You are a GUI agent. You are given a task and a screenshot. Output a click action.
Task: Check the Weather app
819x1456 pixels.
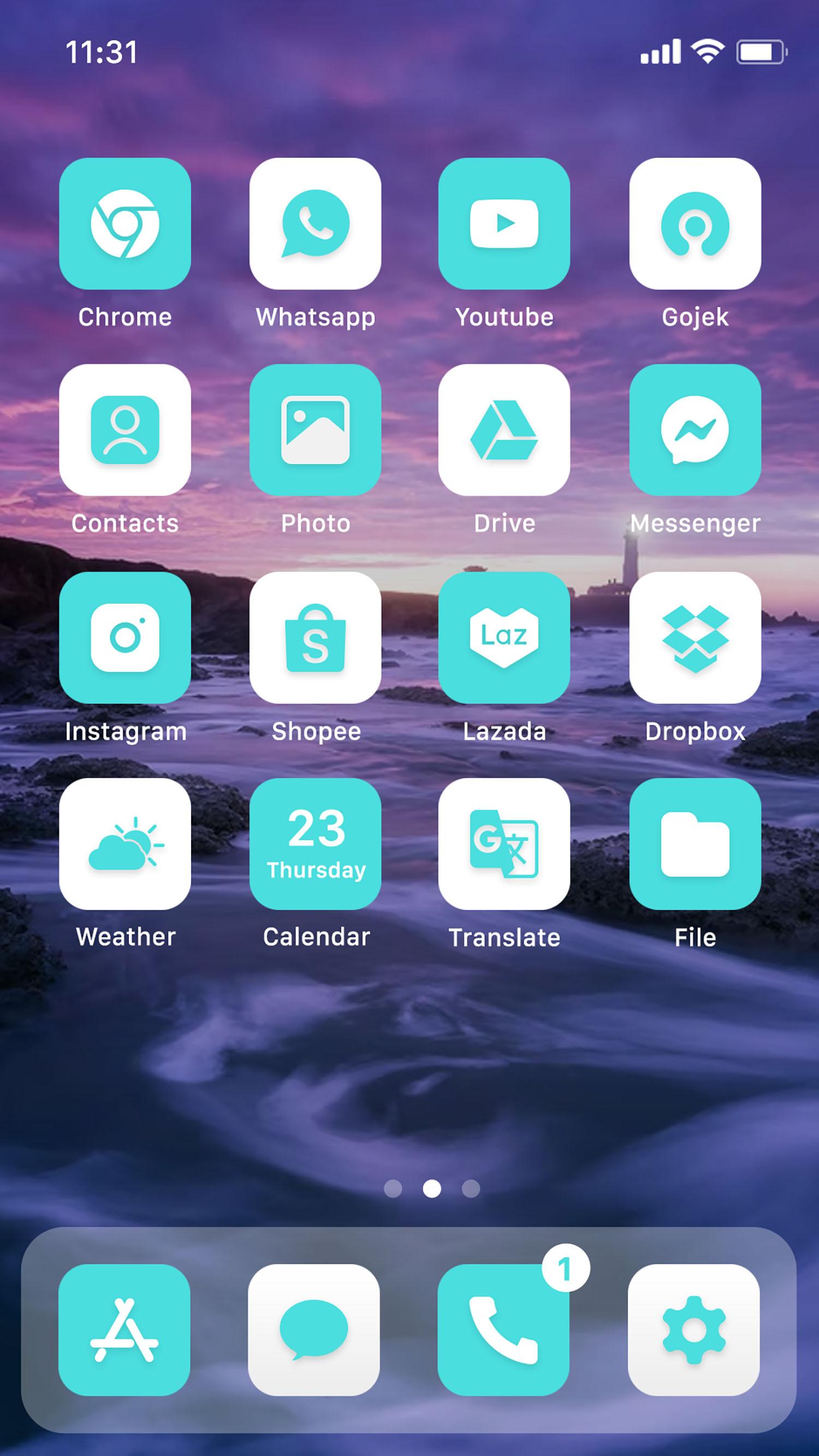(x=125, y=844)
